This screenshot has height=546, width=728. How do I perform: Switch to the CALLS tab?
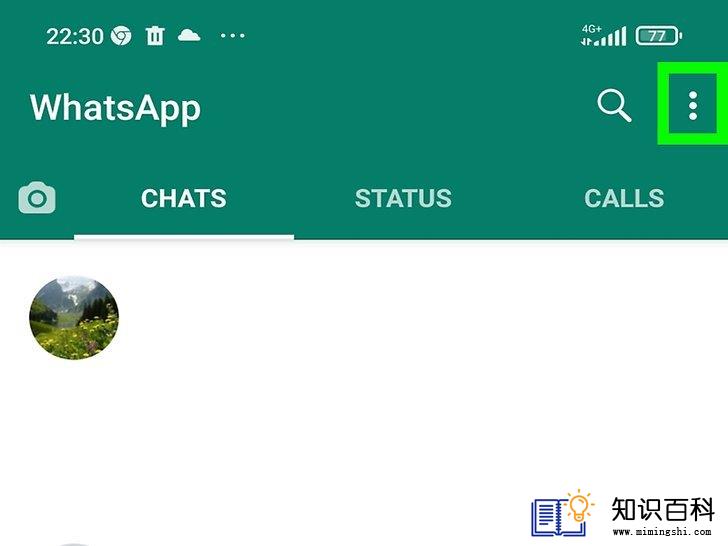tap(624, 198)
